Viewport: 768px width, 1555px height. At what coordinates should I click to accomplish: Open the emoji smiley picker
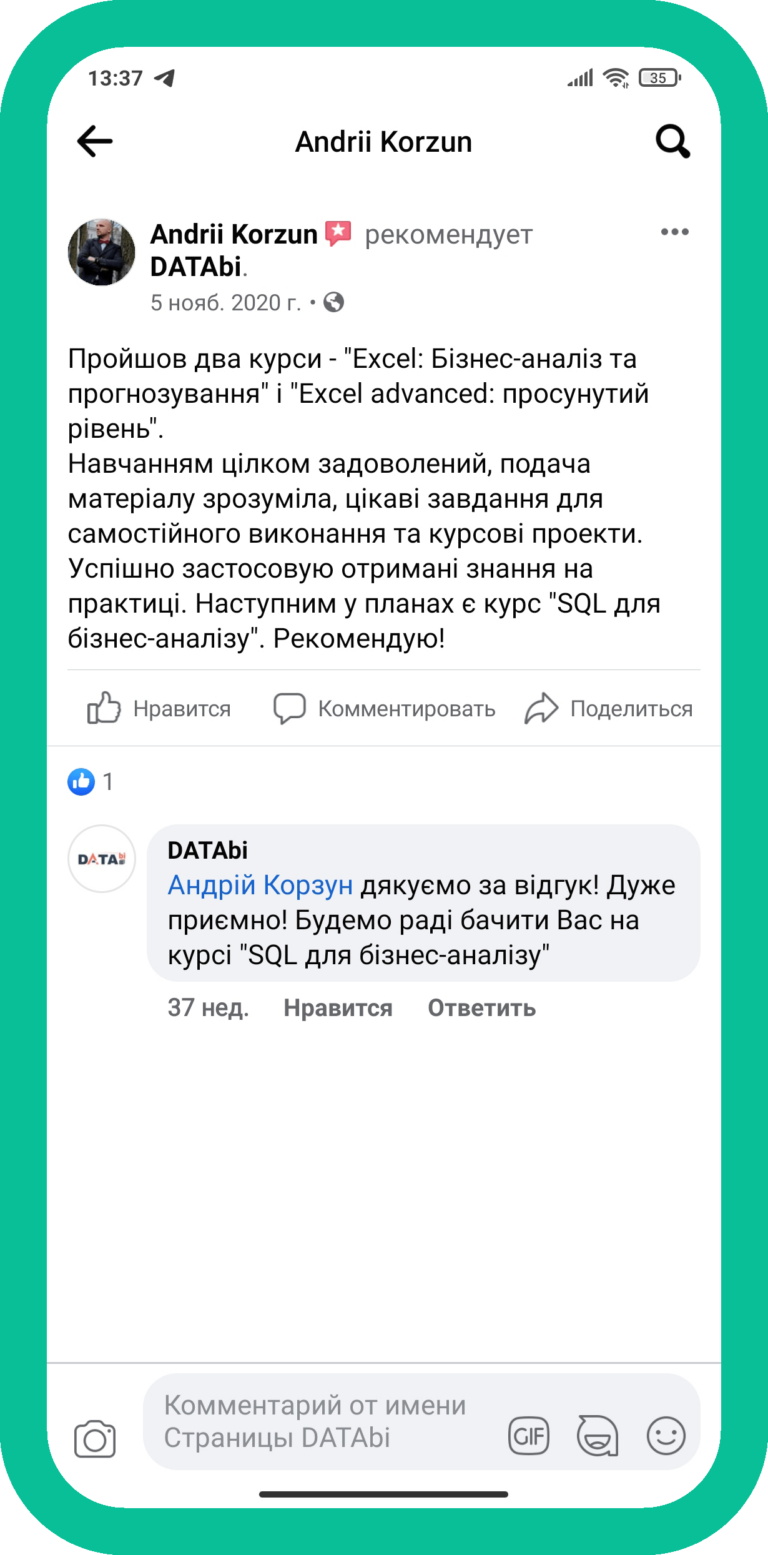click(x=666, y=1437)
